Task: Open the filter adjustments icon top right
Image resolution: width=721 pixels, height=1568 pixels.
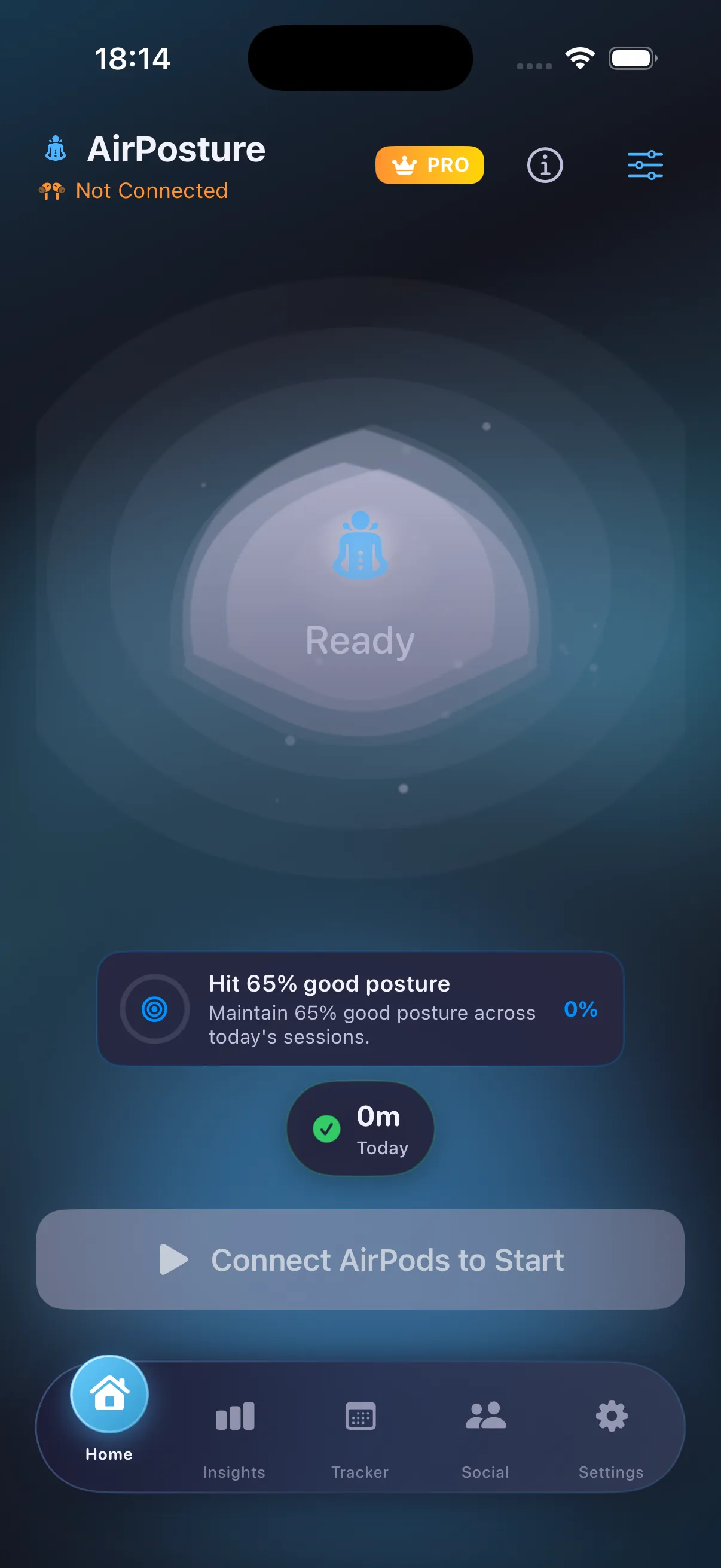Action: click(x=644, y=165)
